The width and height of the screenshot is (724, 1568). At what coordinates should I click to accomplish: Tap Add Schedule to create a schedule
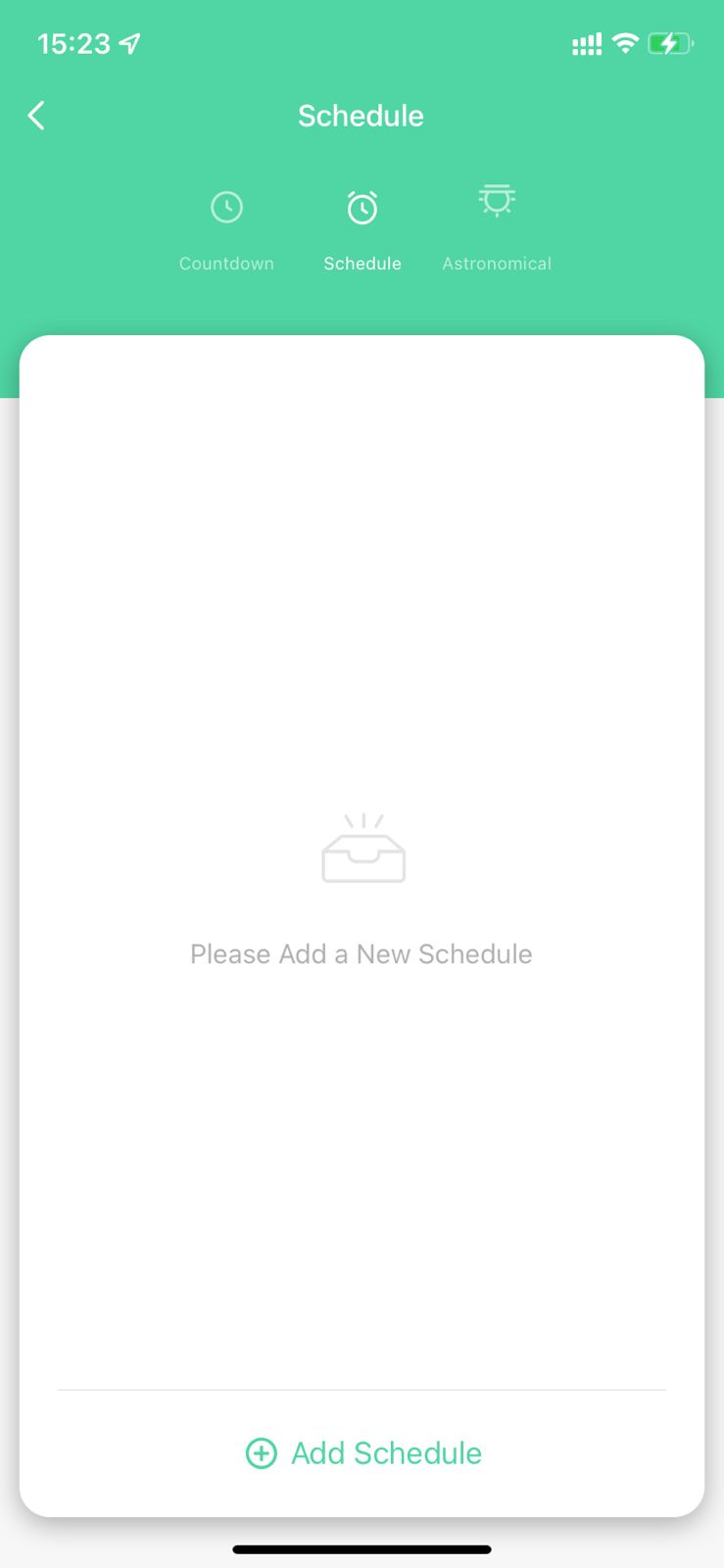pyautogui.click(x=362, y=1453)
